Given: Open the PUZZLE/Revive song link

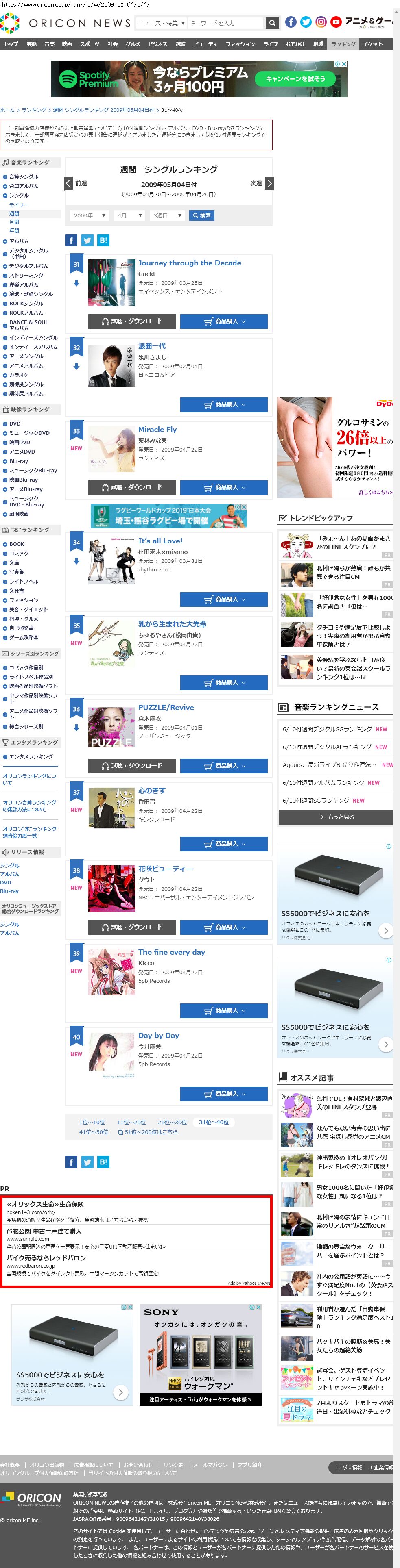Looking at the screenshot, I should (x=166, y=707).
